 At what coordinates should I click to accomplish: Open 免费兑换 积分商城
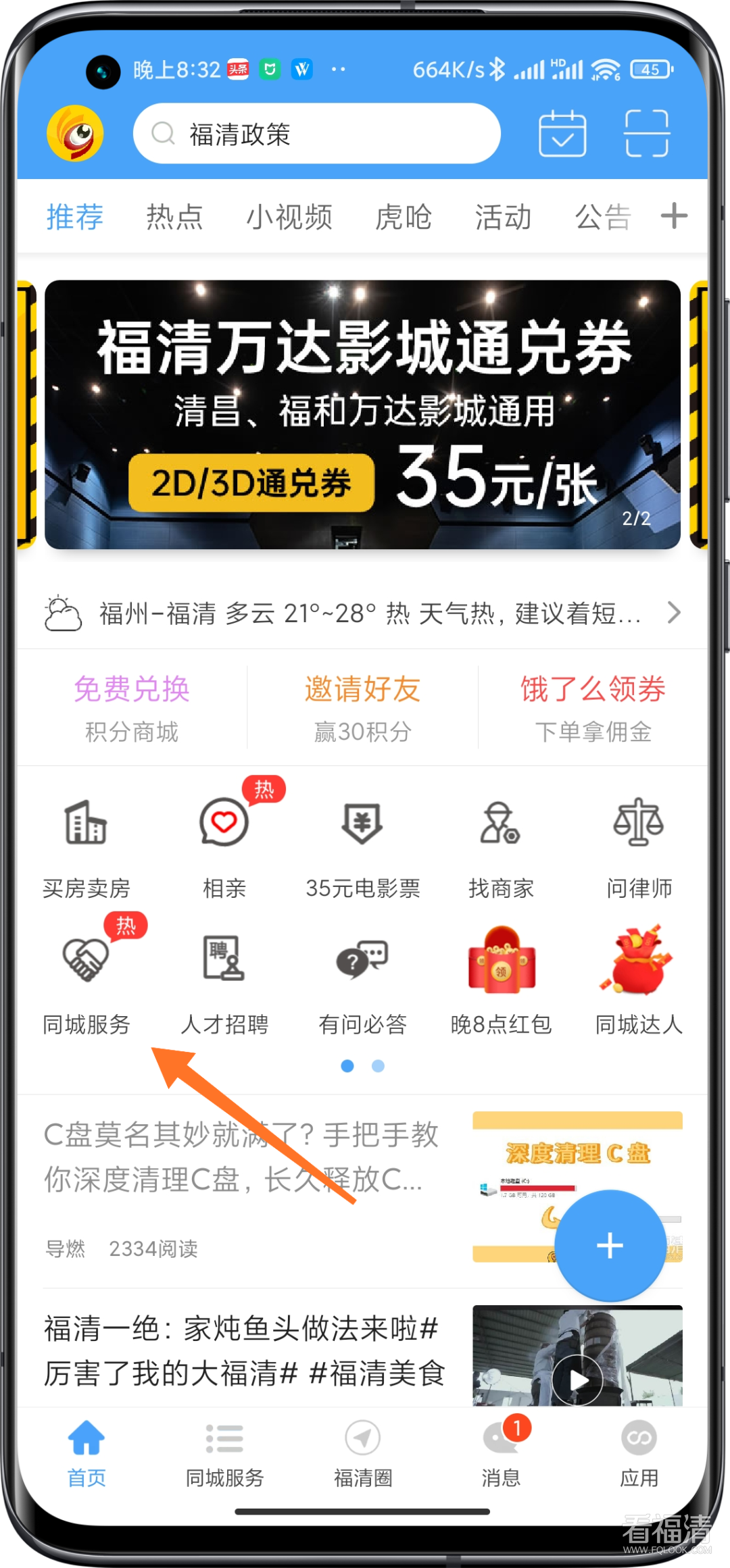pyautogui.click(x=132, y=707)
